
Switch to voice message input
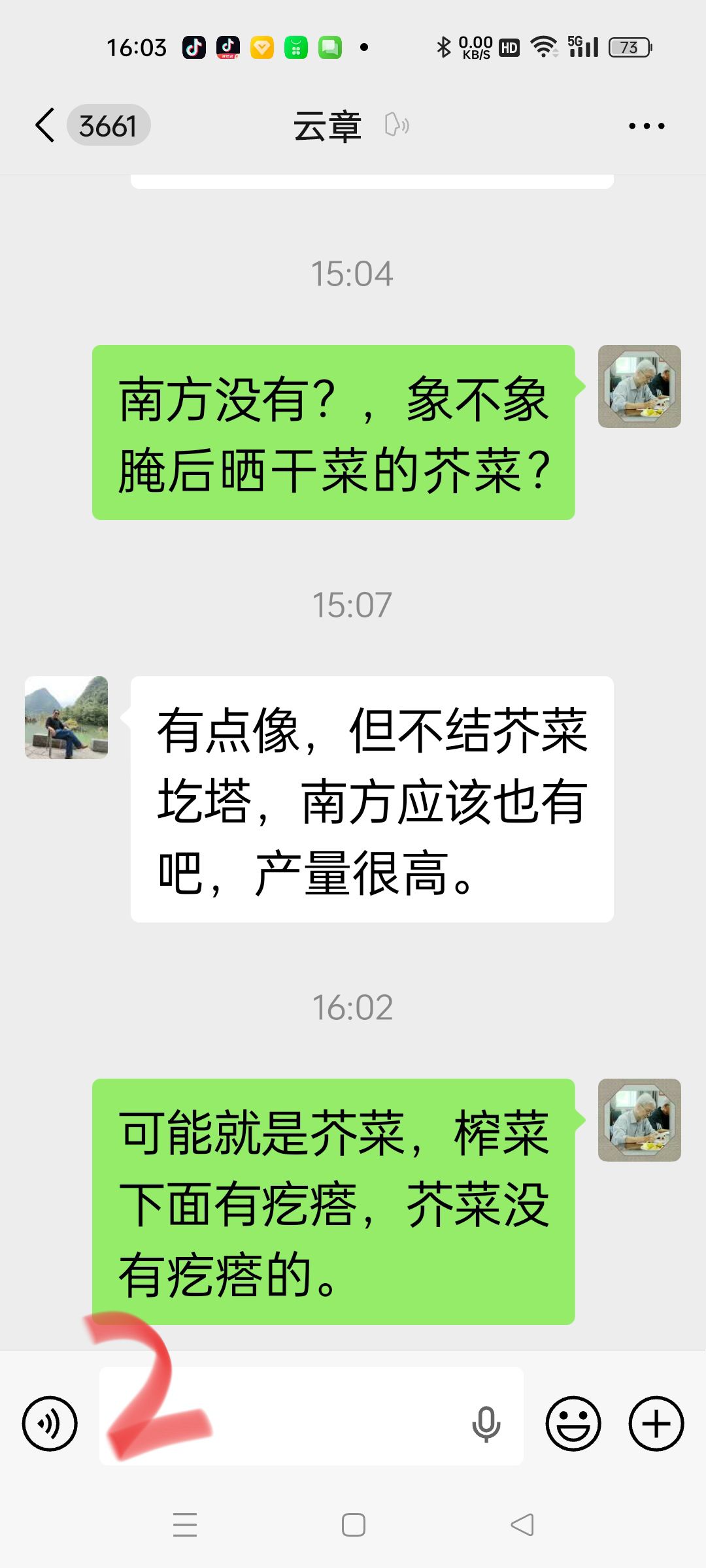50,1424
